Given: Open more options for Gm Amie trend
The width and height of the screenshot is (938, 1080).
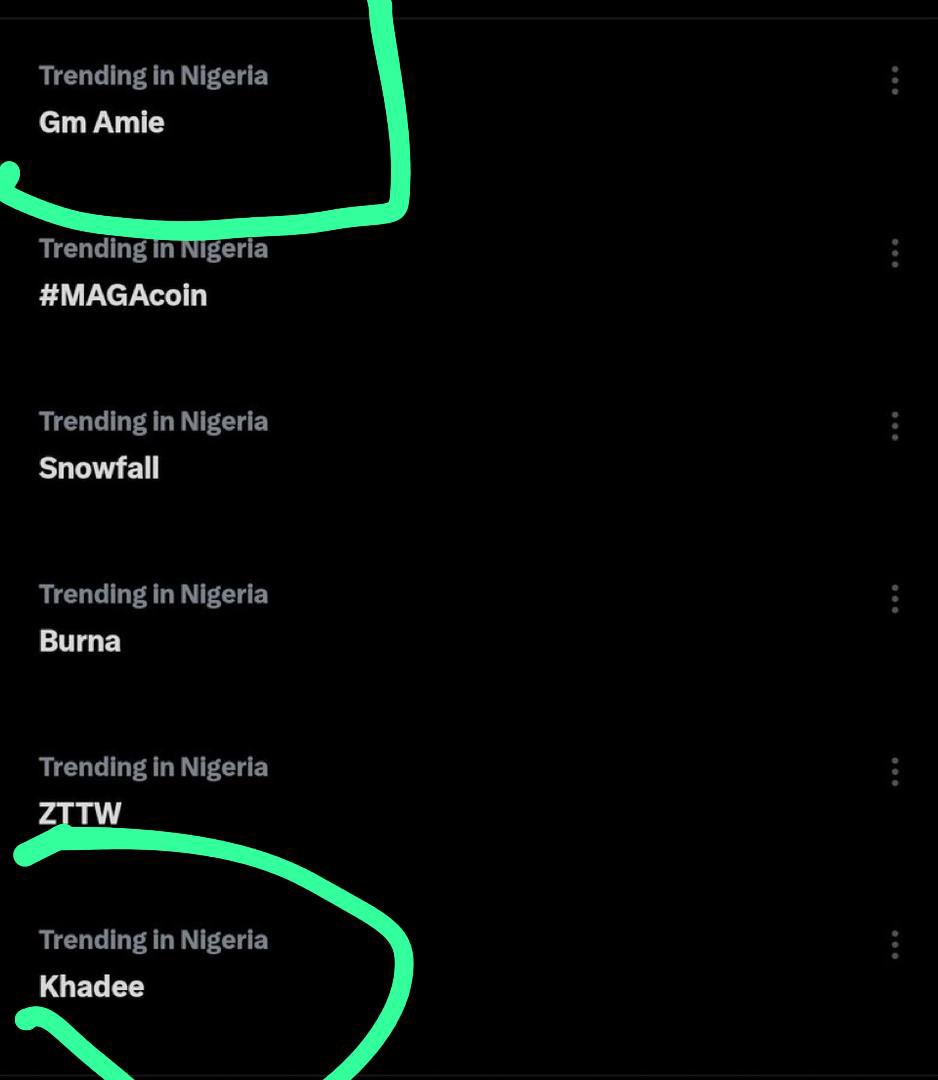Looking at the screenshot, I should (x=894, y=80).
